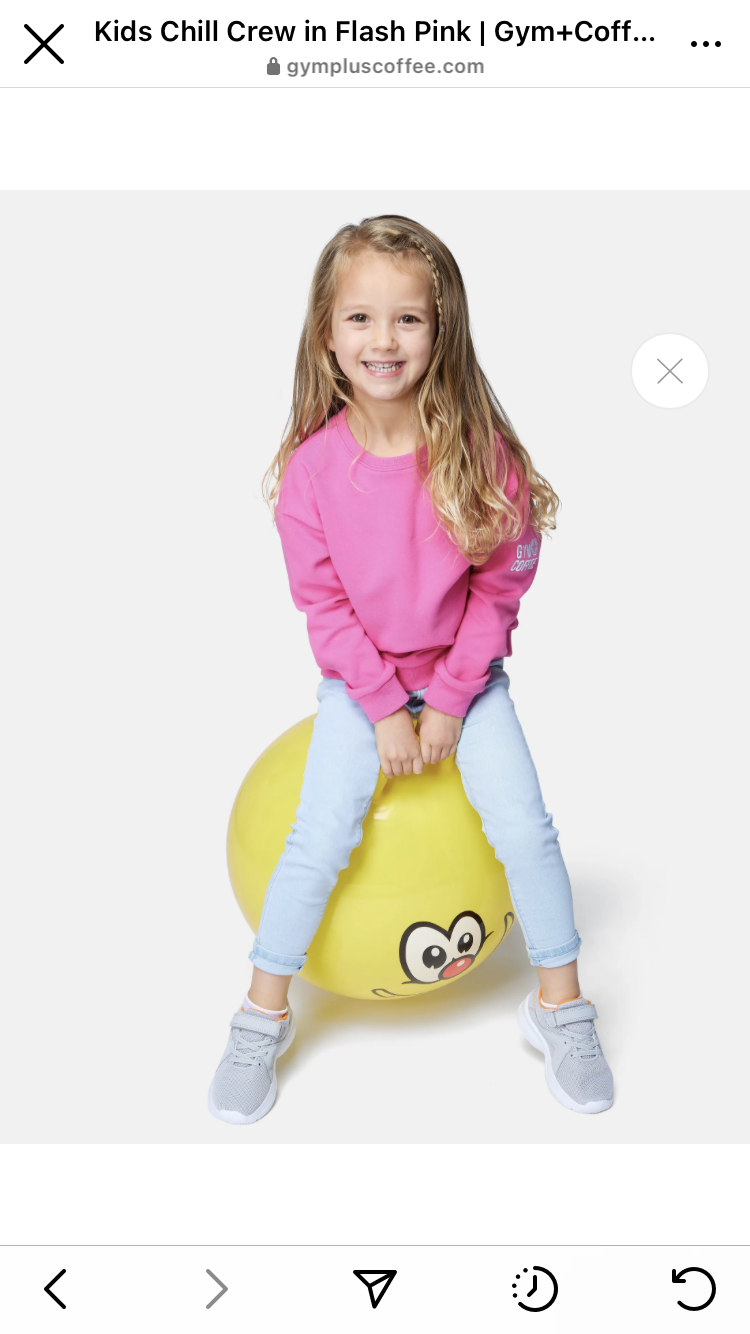Viewport: 750px width, 1334px height.
Task: Dismiss the enlarged product image
Action: 669,371
